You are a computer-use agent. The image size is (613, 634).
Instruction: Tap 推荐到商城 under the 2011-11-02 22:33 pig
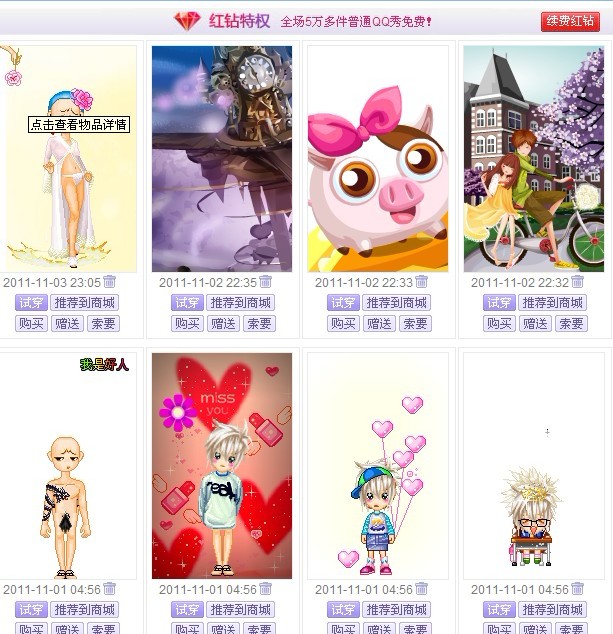pos(396,303)
